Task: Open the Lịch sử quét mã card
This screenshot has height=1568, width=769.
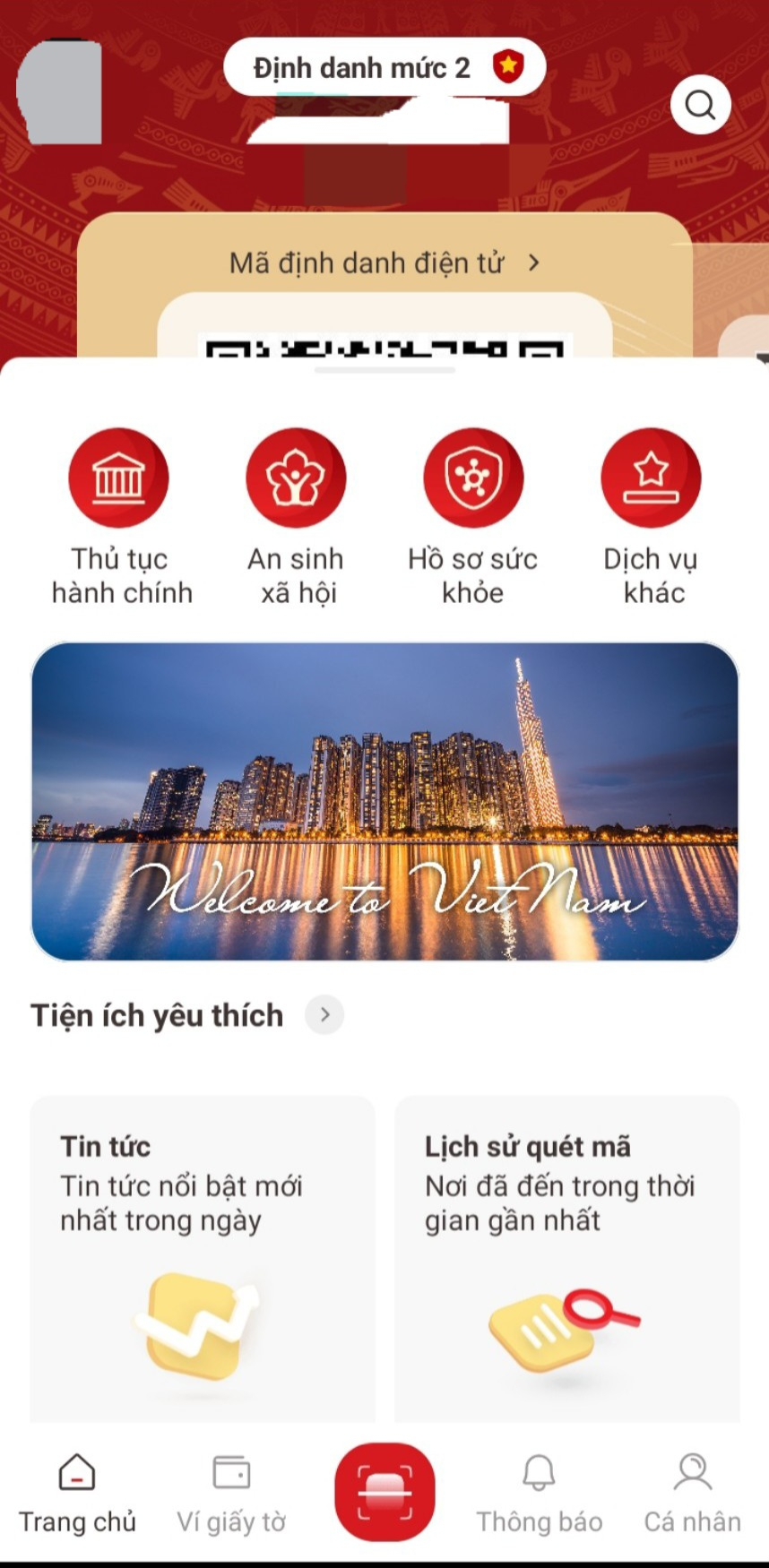Action: point(567,1254)
